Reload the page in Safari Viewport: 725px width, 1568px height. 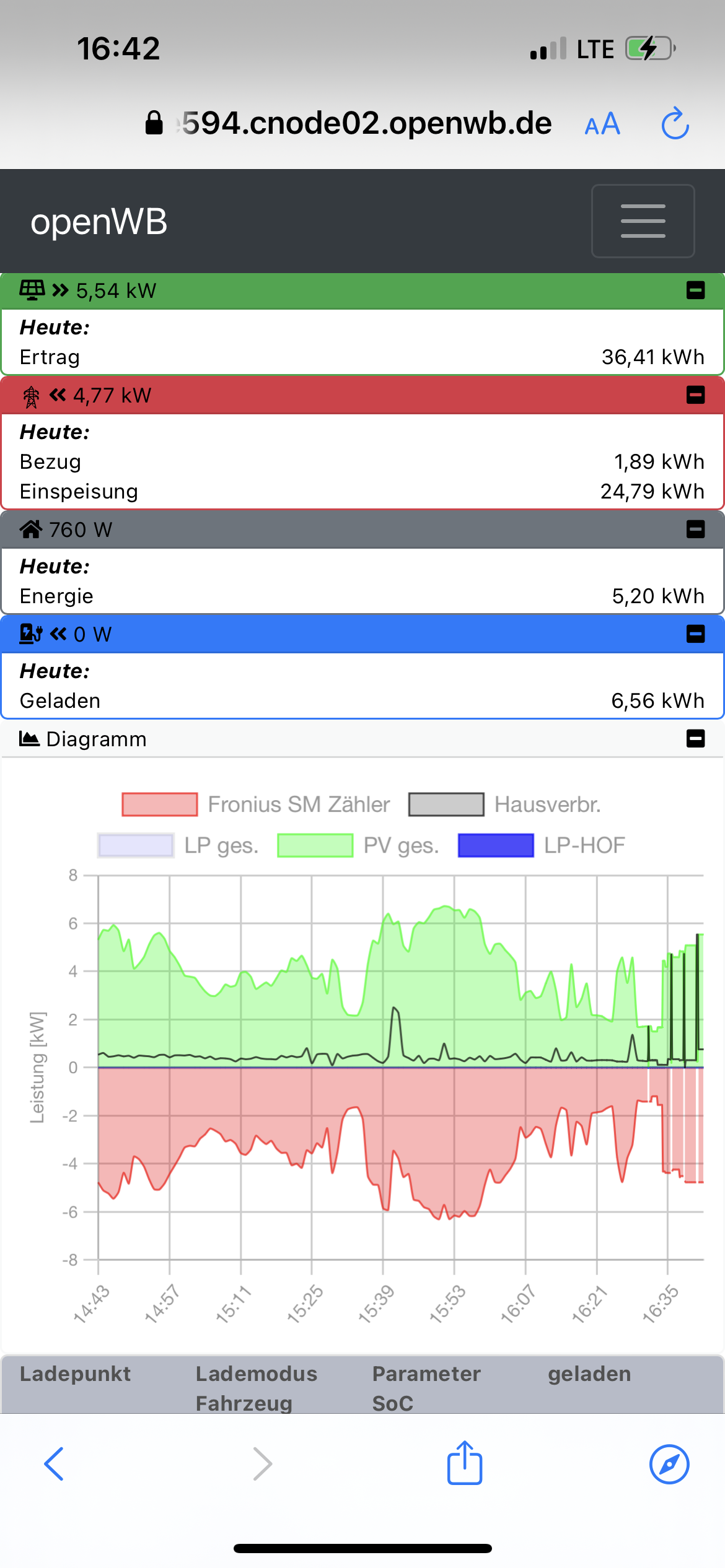[x=675, y=124]
